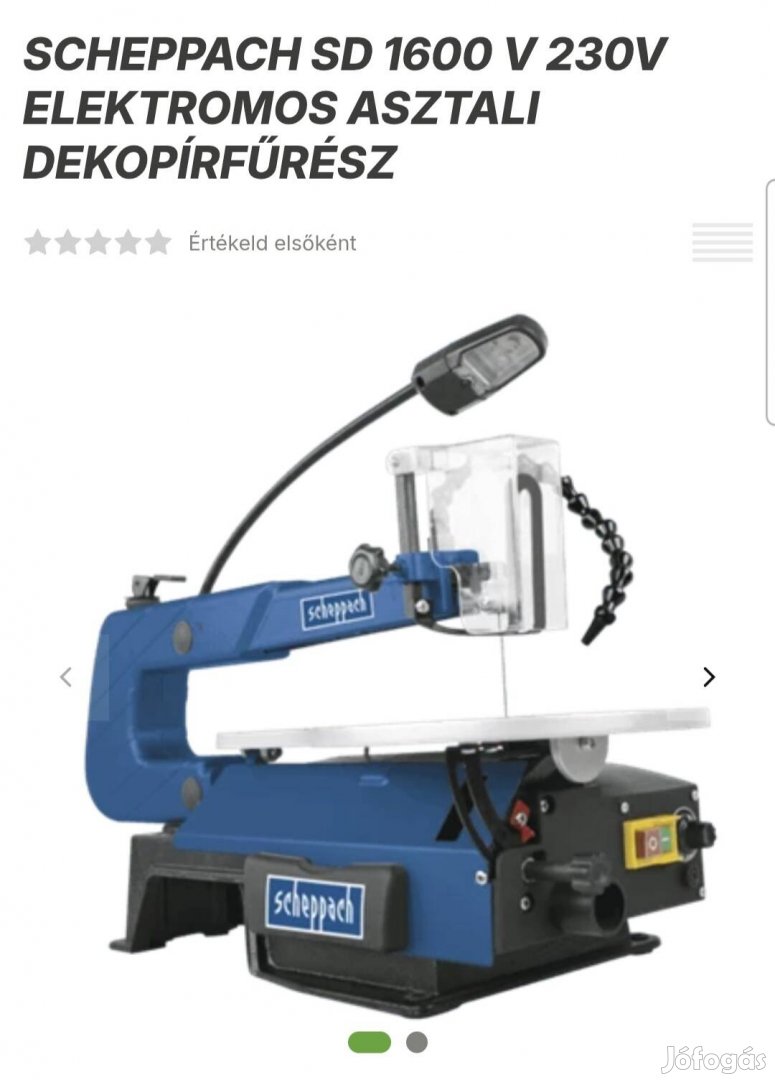Tap the "Értékeld elsőként" rating link
The height and width of the screenshot is (1080, 775).
272,243
